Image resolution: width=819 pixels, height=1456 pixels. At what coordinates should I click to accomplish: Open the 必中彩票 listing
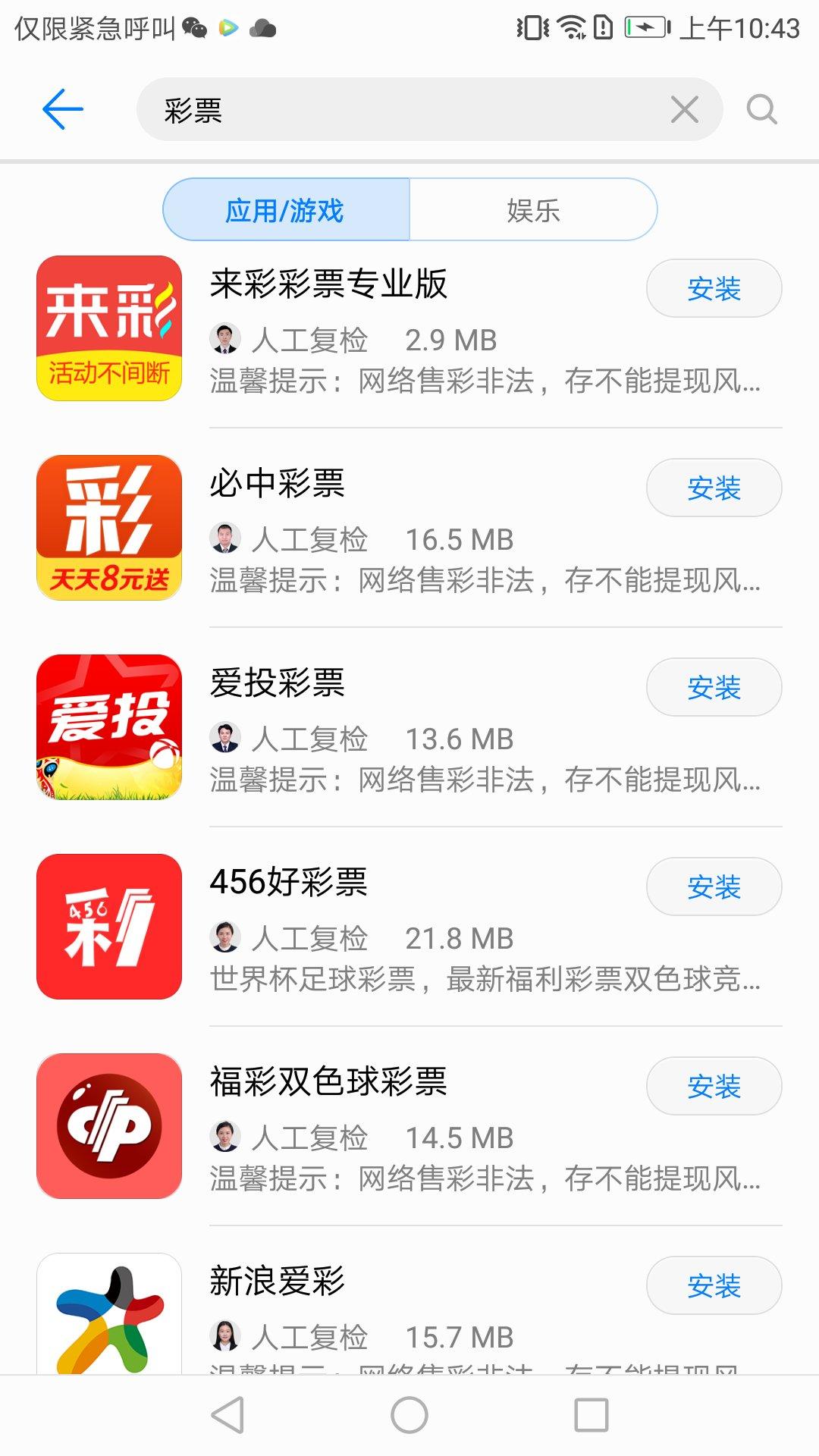click(x=278, y=484)
